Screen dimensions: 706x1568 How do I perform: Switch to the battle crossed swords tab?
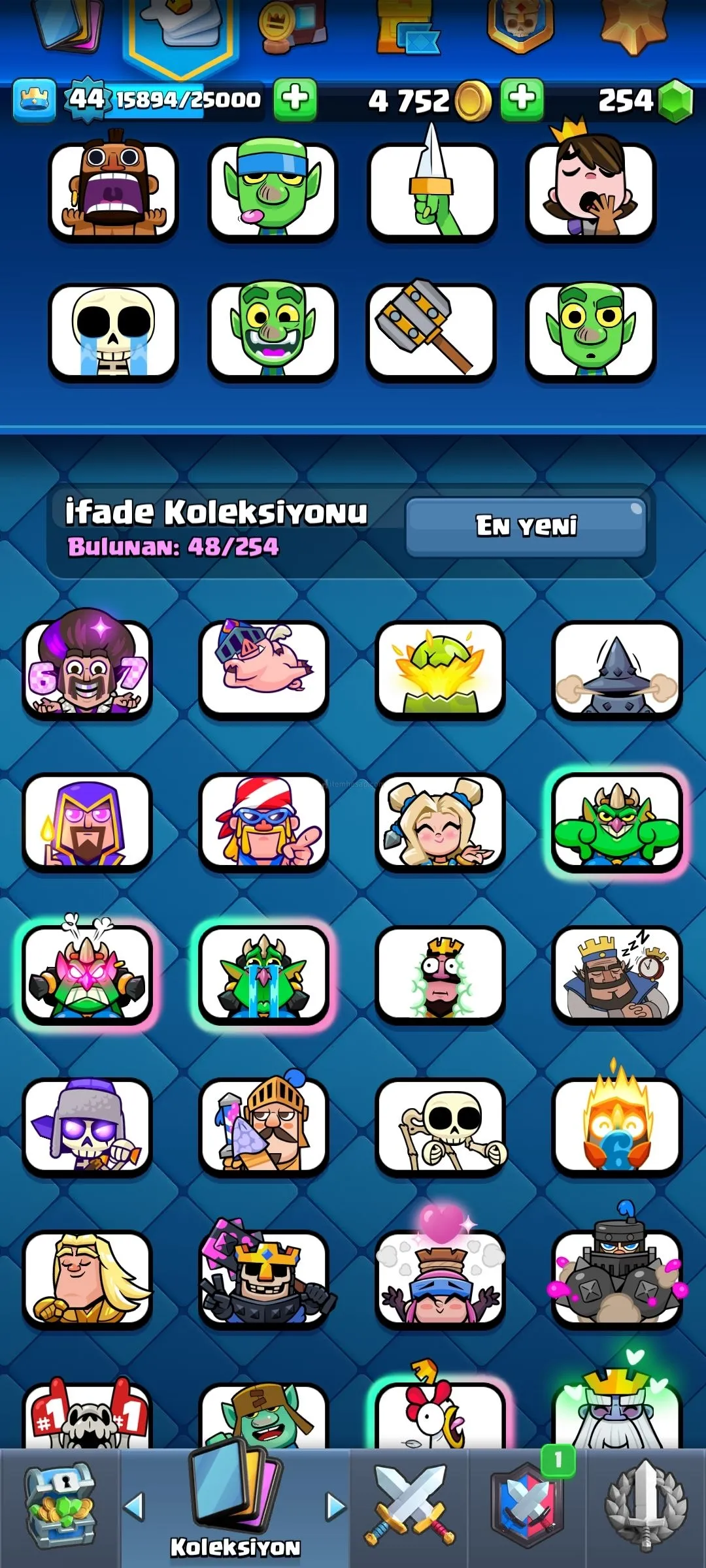[x=409, y=1508]
